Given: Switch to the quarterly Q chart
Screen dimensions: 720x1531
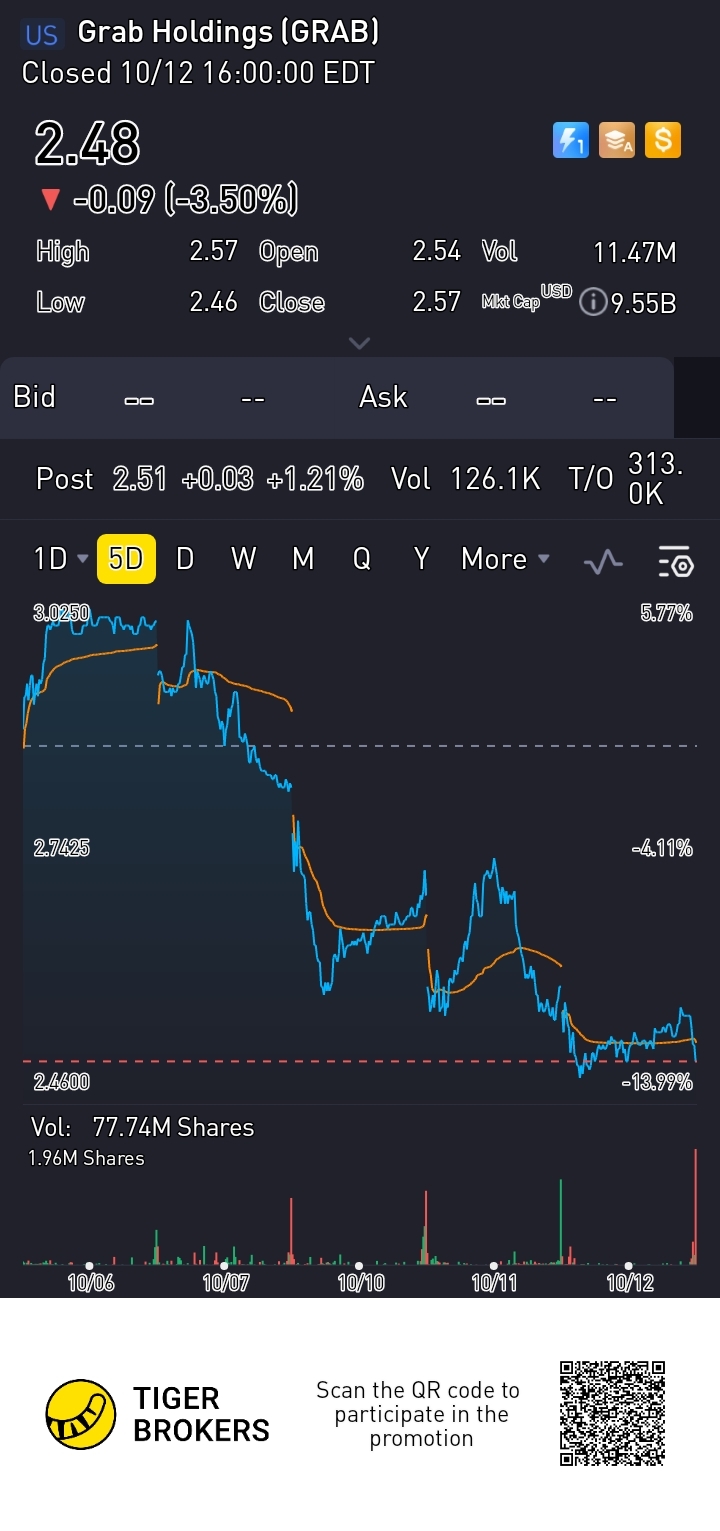Looking at the screenshot, I should pos(362,559).
